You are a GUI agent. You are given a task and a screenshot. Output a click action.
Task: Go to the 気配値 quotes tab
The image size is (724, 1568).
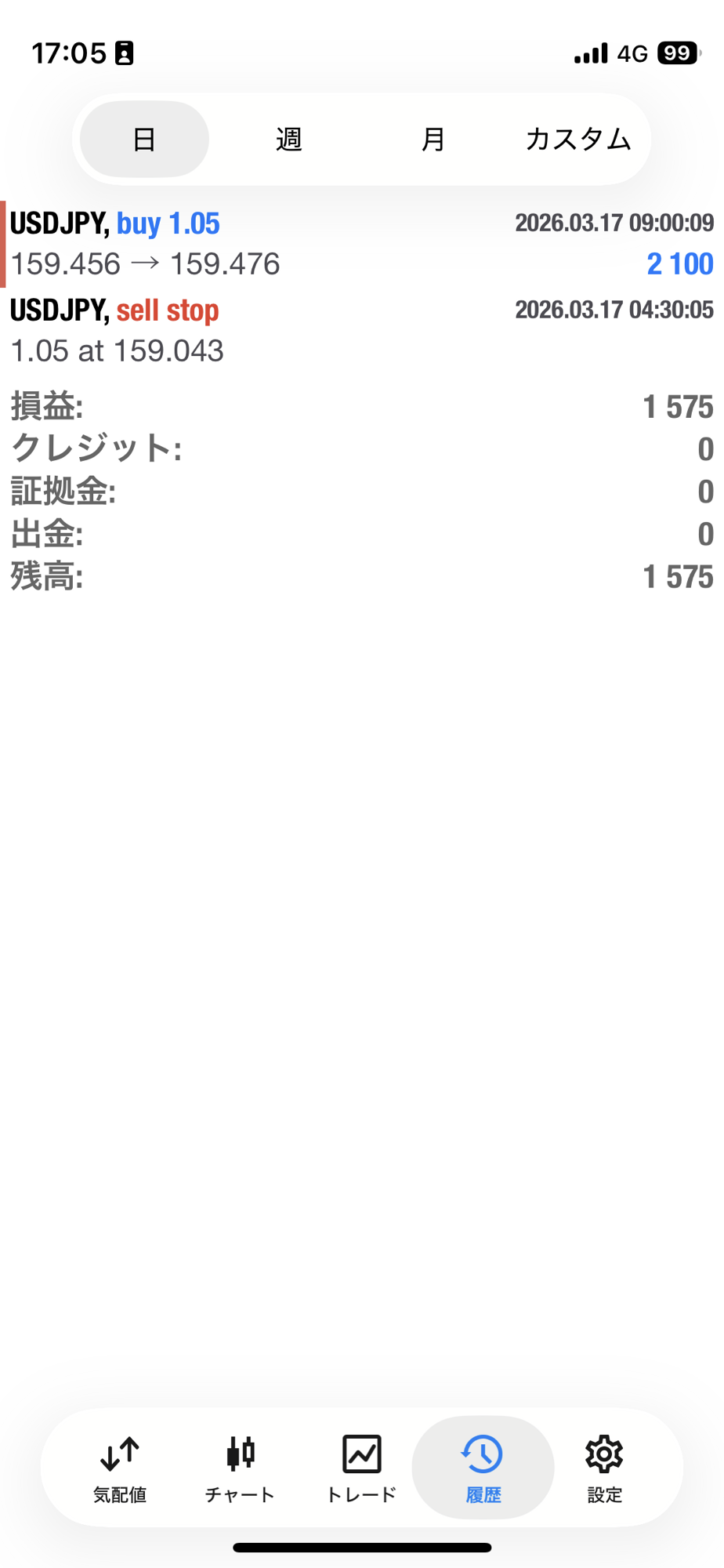point(120,1468)
